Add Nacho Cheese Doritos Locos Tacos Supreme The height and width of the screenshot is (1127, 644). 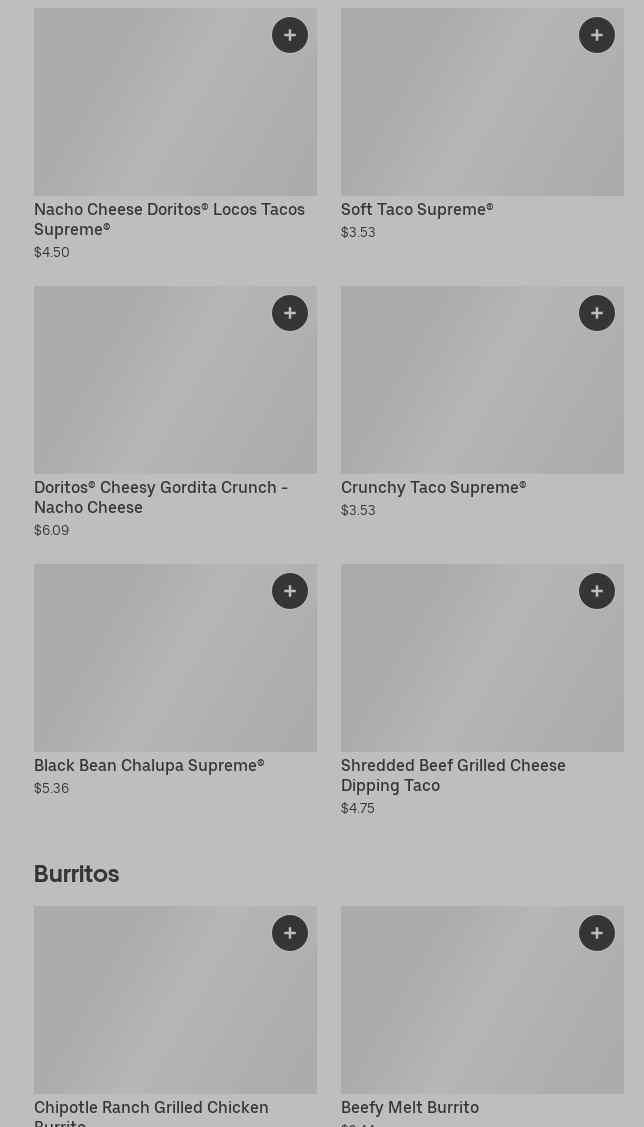pyautogui.click(x=290, y=35)
